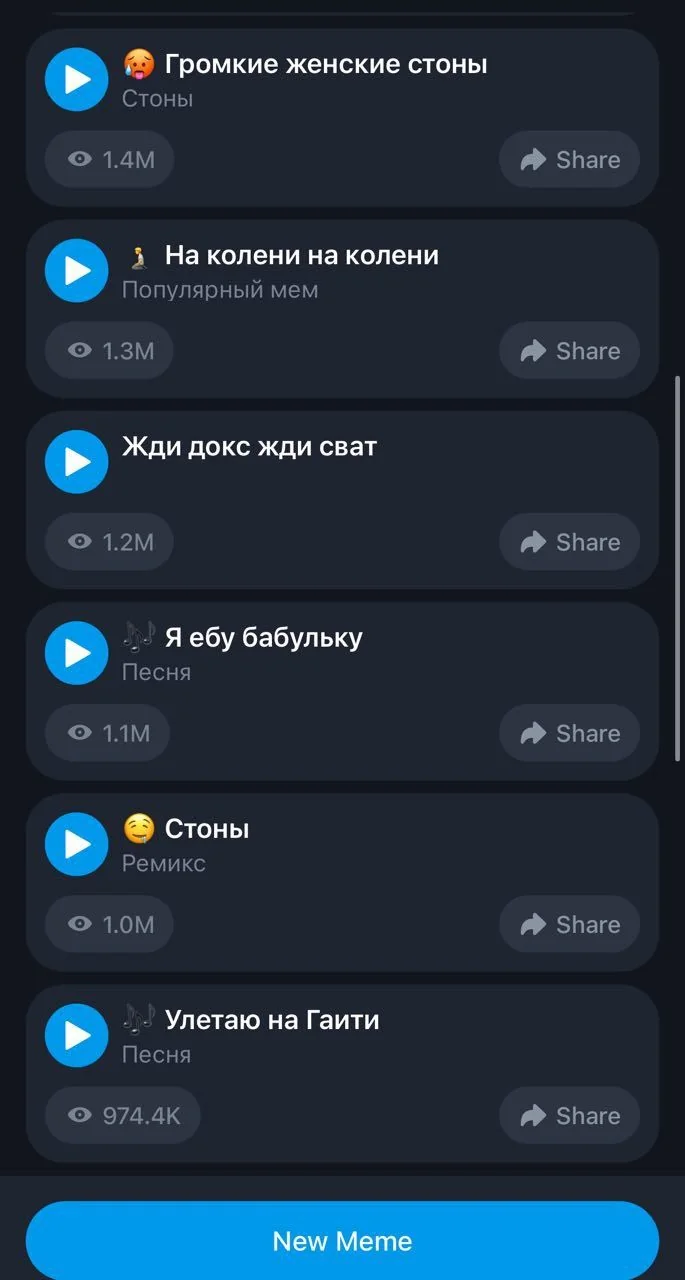The width and height of the screenshot is (685, 1280).
Task: Play «Улетаю на Гаити» song
Action: 76,1035
